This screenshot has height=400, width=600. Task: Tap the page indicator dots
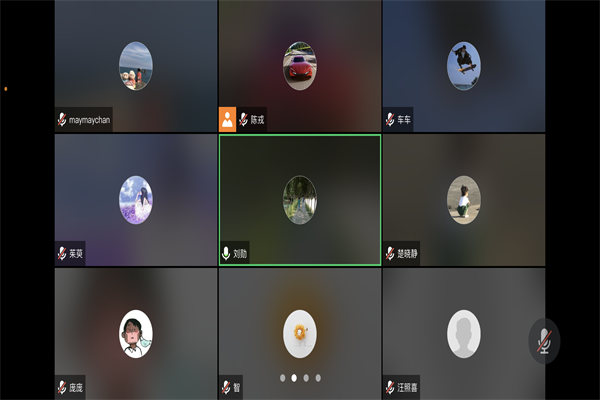[x=300, y=378]
